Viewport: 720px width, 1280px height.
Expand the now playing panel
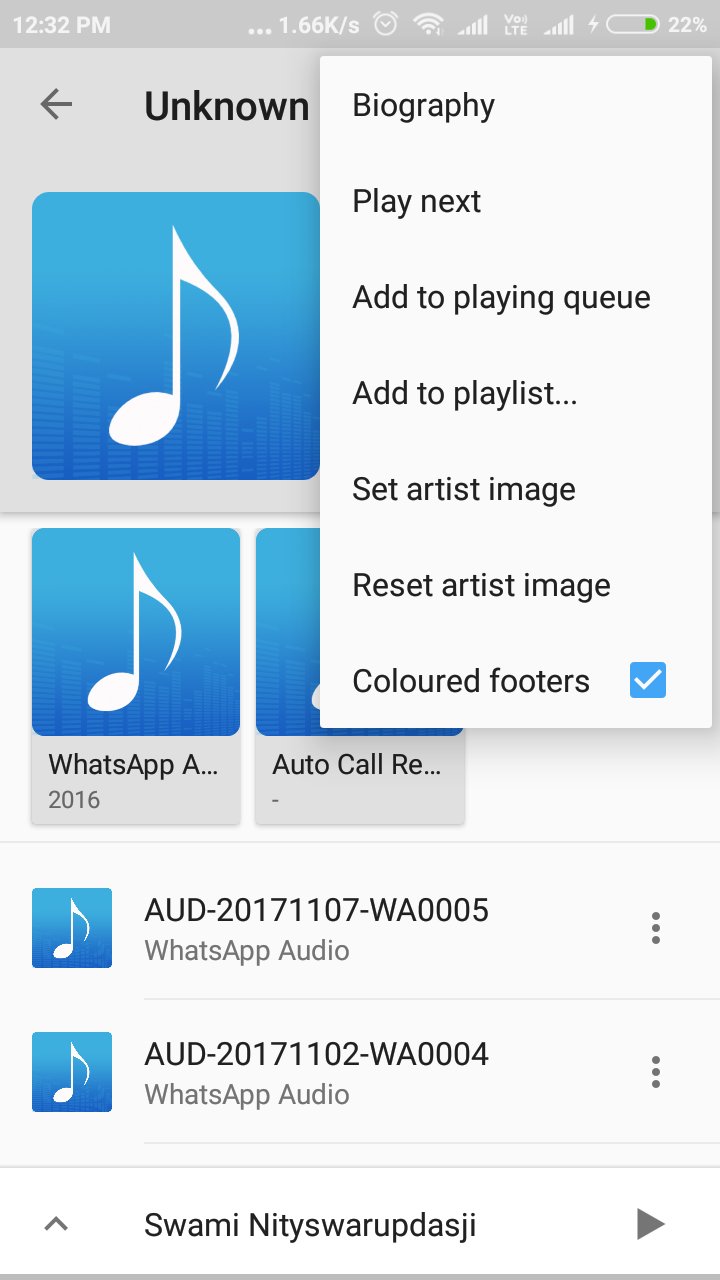[57, 1224]
